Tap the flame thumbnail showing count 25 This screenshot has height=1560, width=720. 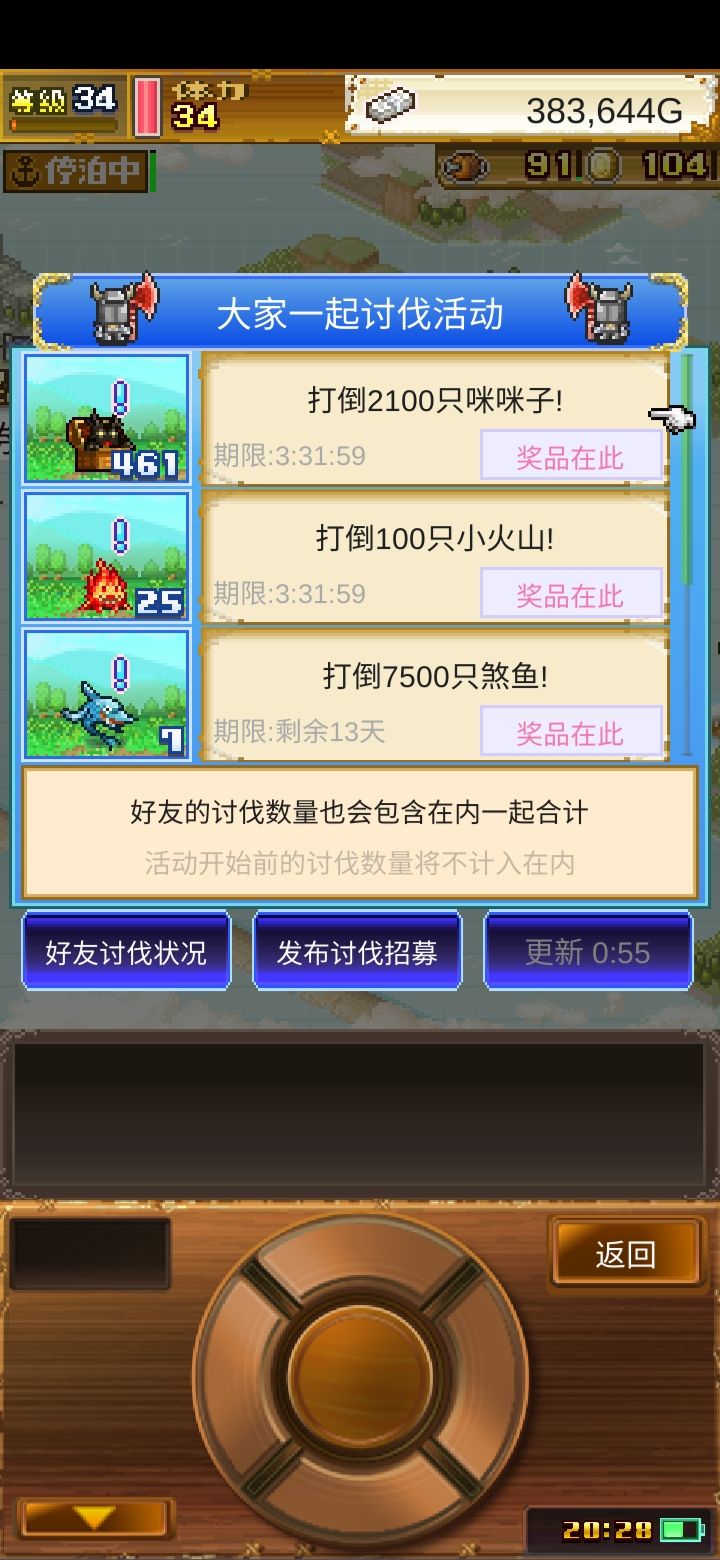click(105, 557)
